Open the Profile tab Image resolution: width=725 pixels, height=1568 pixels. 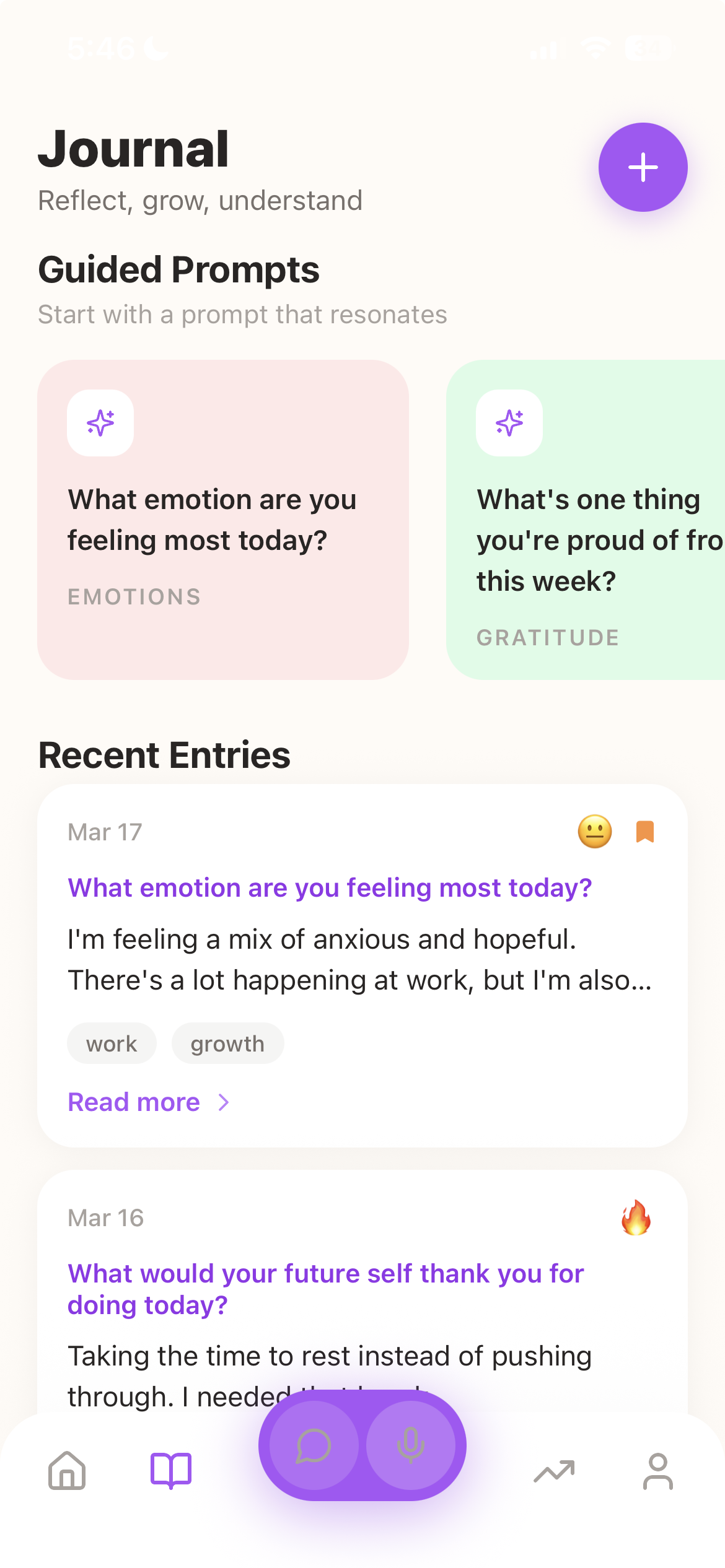click(x=657, y=1471)
